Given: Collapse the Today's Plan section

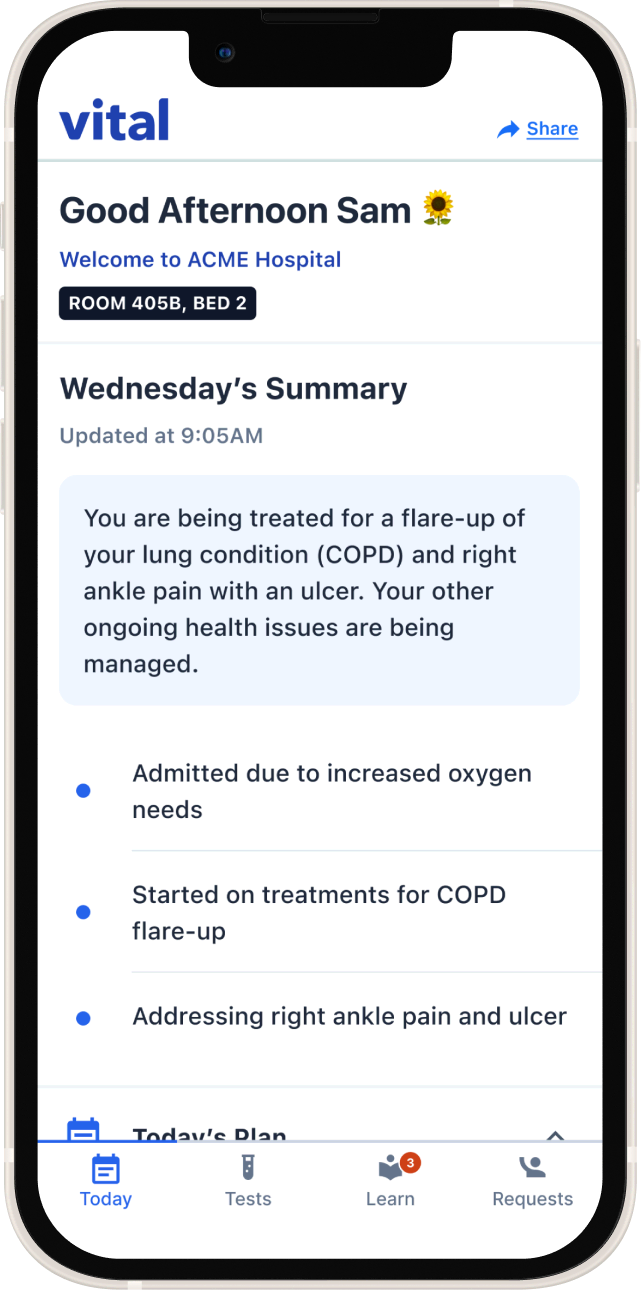Looking at the screenshot, I should point(555,1136).
